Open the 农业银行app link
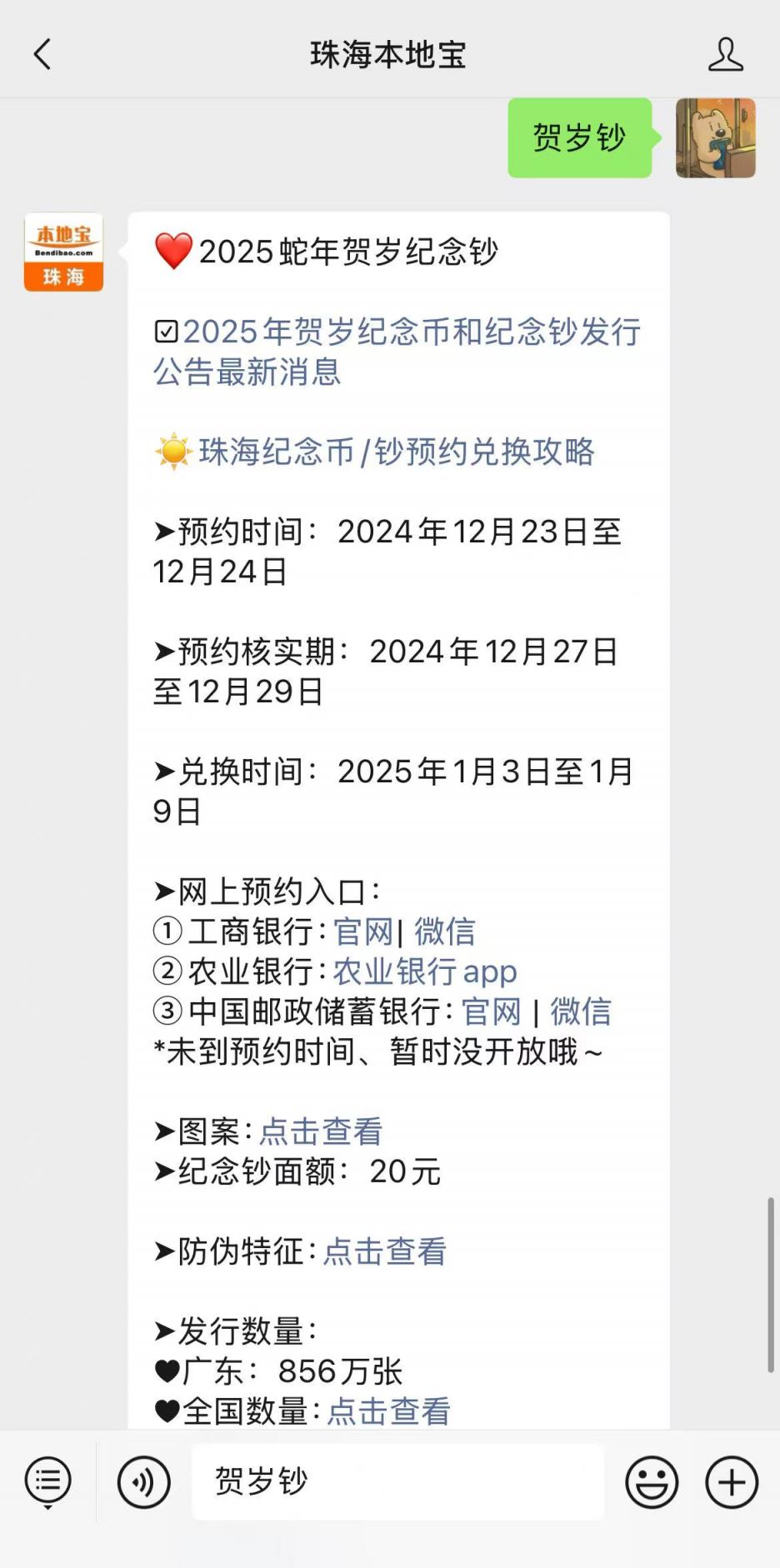The image size is (780, 1568). [x=425, y=971]
